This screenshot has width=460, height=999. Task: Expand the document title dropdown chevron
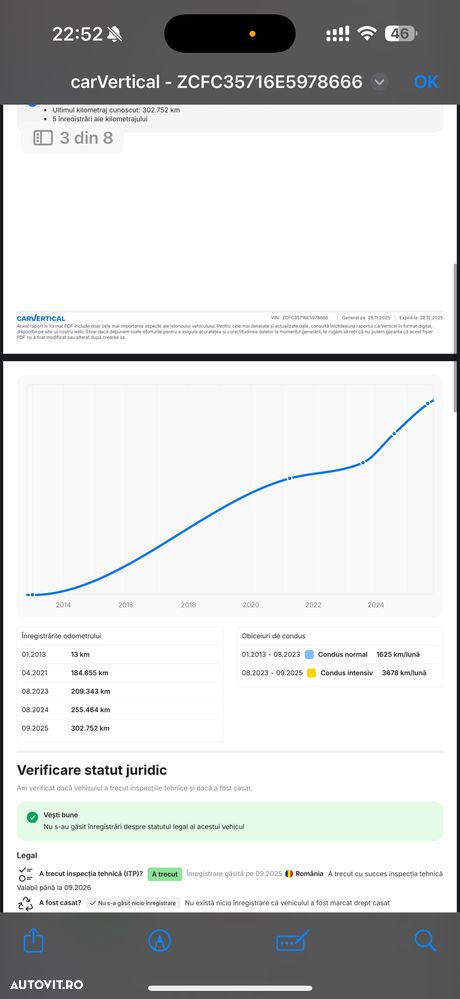point(379,82)
